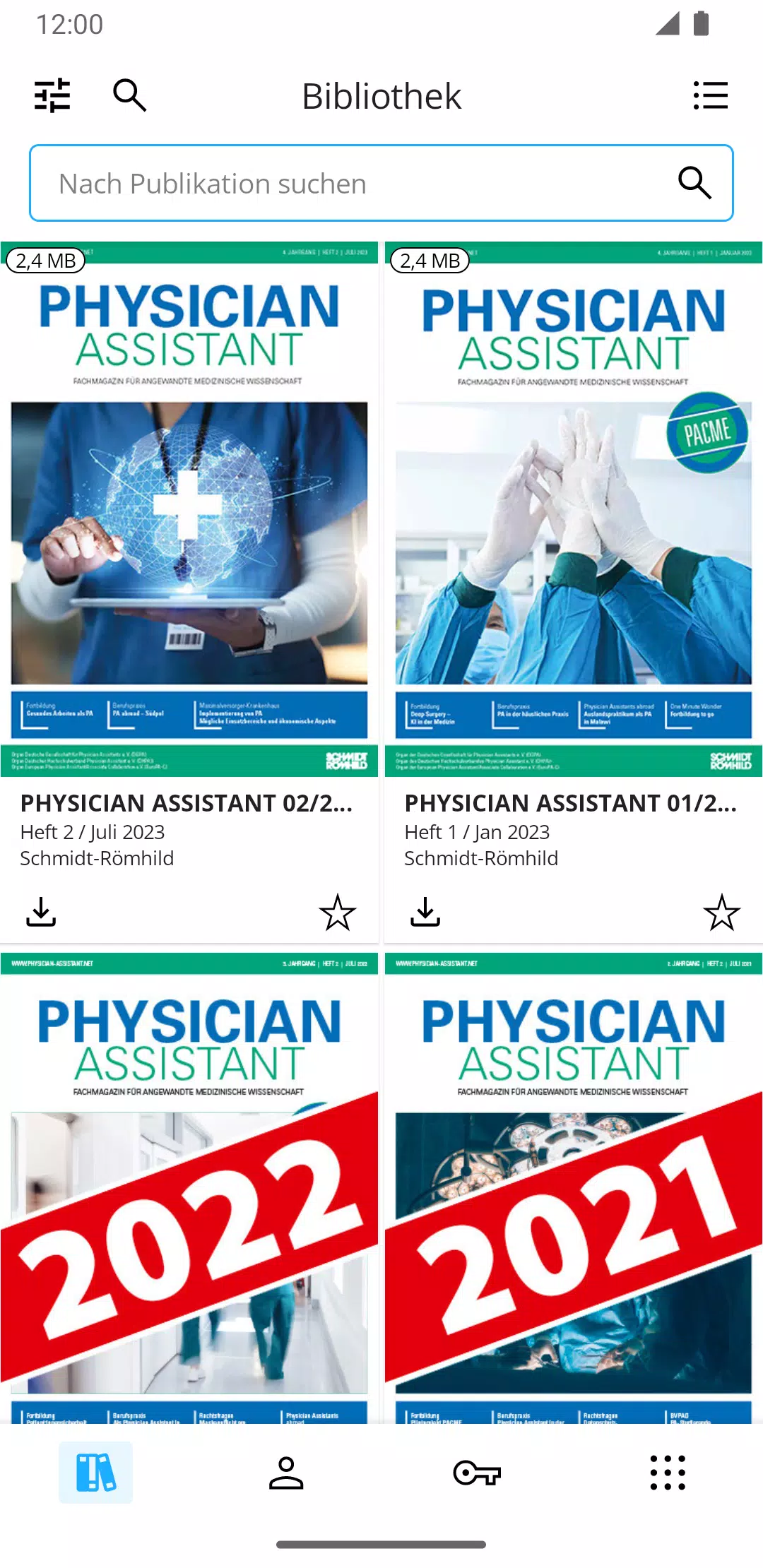
Task: Open the key access tab
Action: pos(477,1473)
